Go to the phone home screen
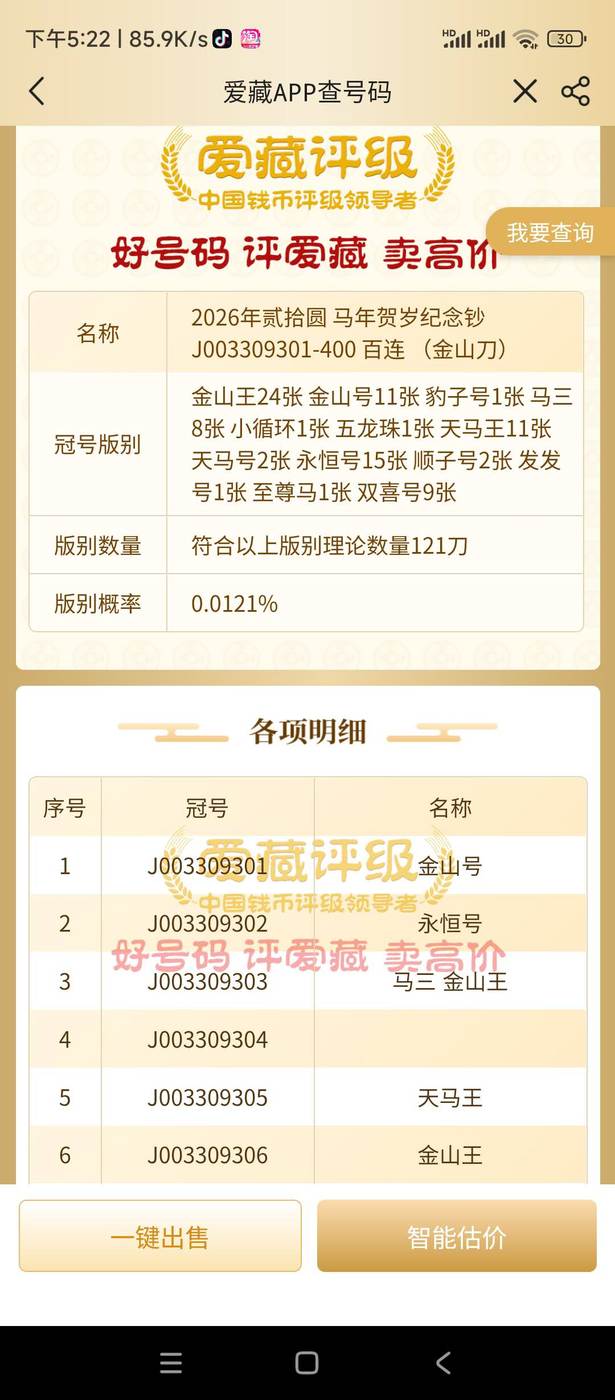This screenshot has width=615, height=1400. point(307,1362)
